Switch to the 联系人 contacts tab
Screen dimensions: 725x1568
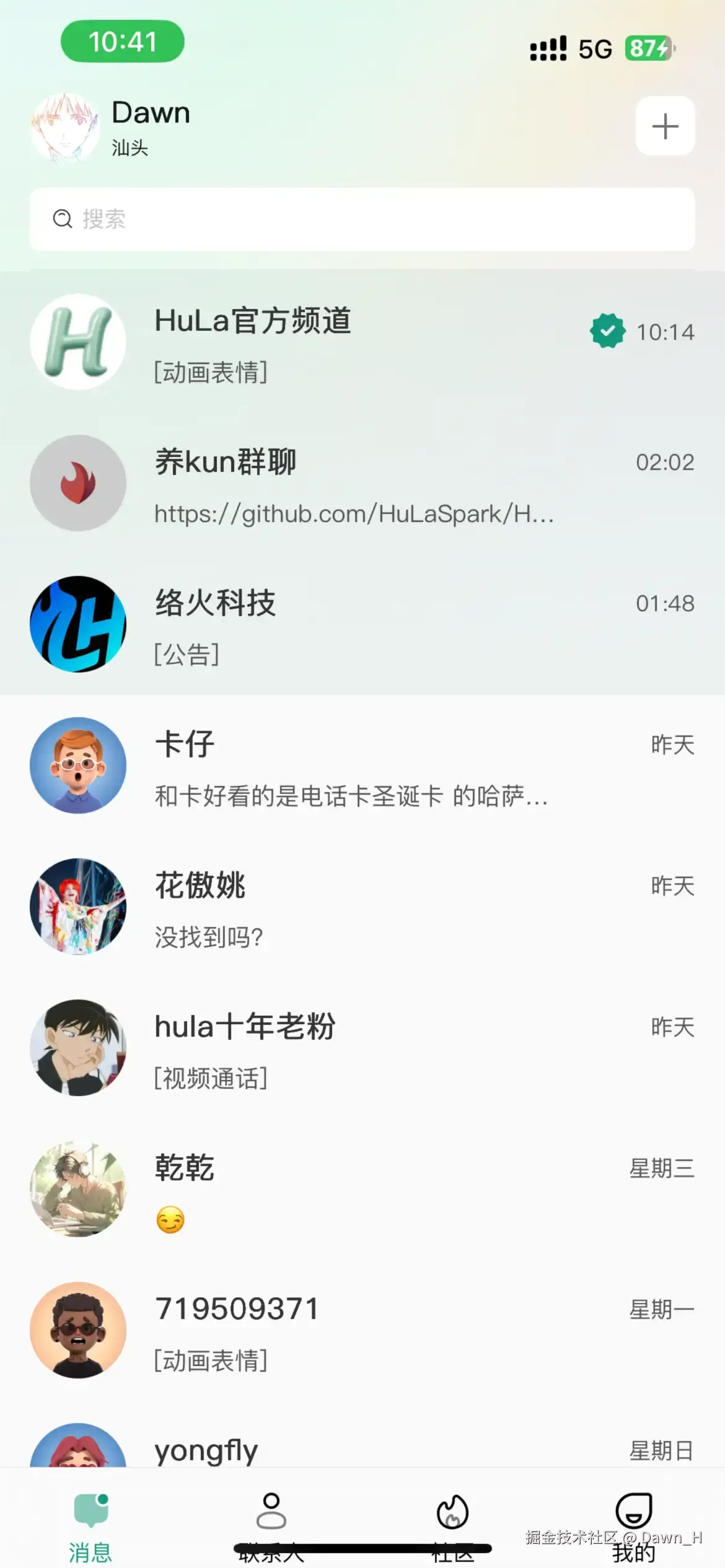pos(271,1525)
